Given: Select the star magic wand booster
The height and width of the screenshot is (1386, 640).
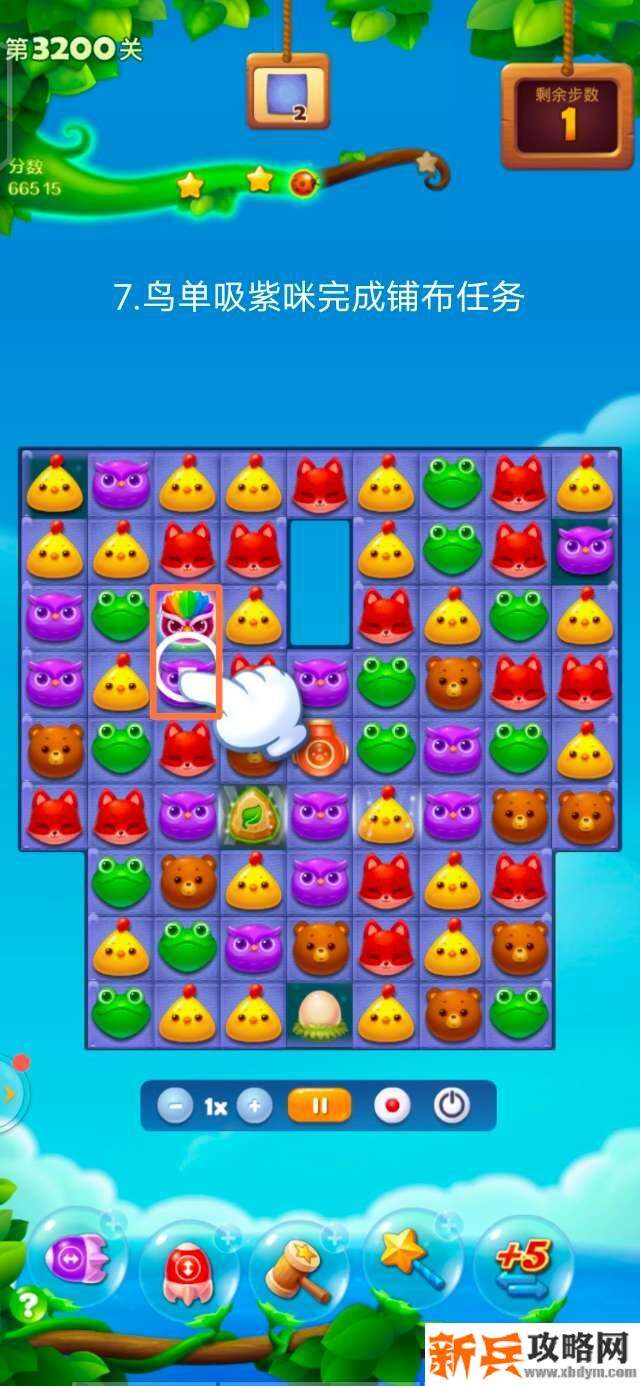Looking at the screenshot, I should tap(411, 1255).
